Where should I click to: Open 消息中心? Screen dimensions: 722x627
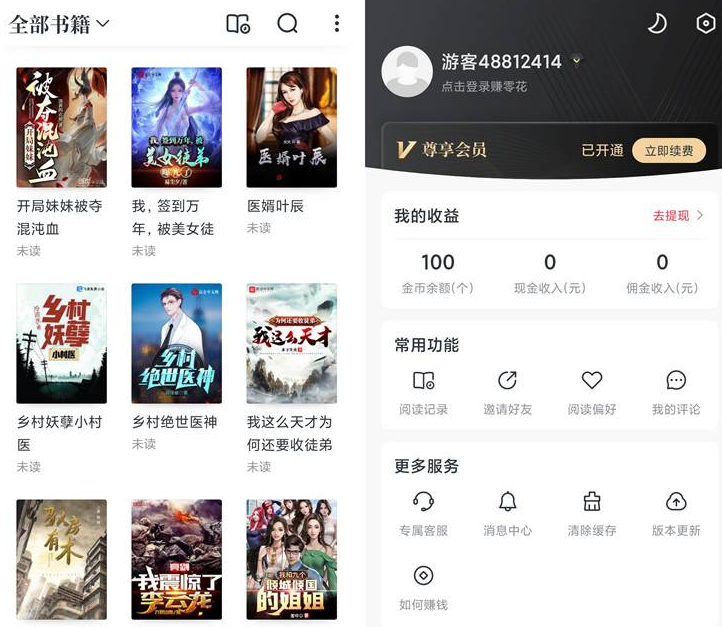[508, 513]
